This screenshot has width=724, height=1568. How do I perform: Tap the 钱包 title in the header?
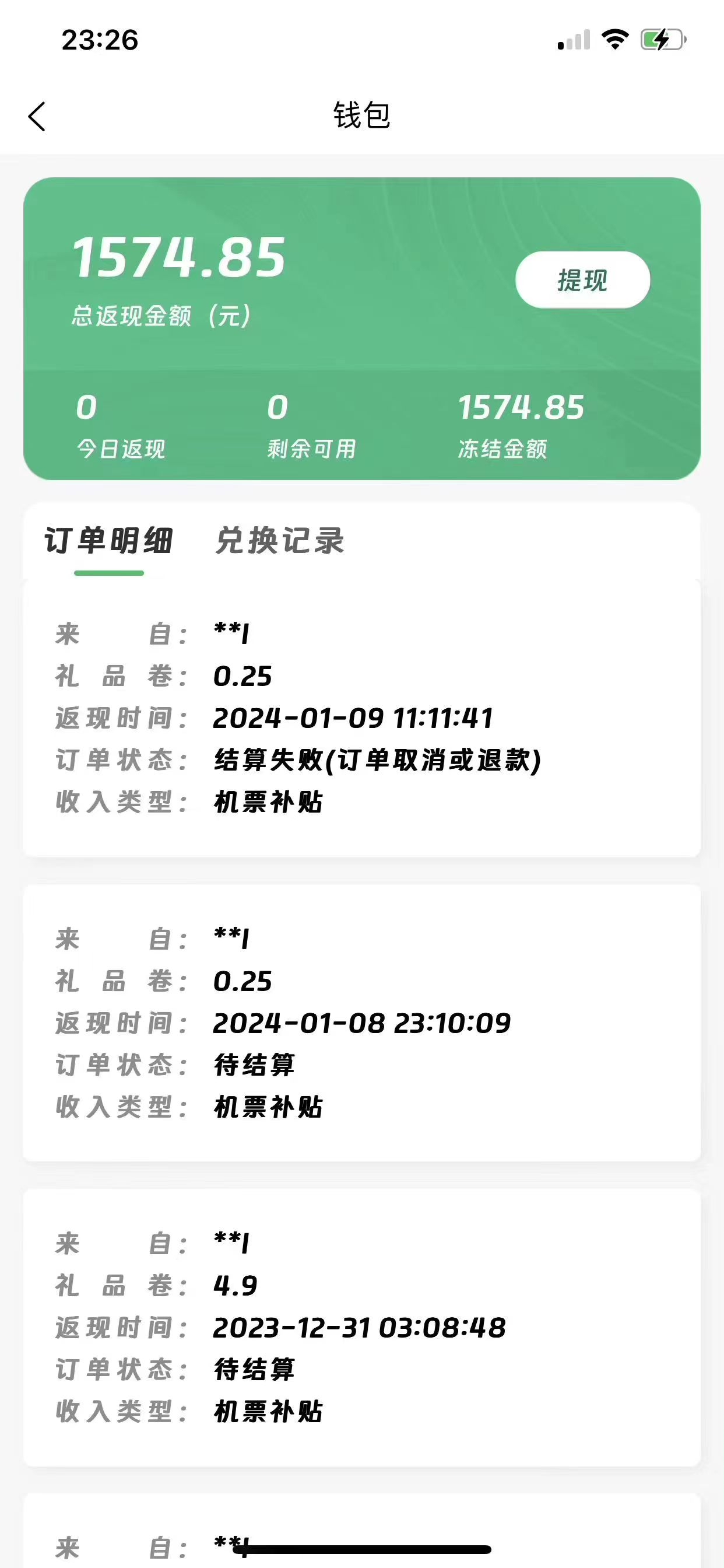point(362,116)
